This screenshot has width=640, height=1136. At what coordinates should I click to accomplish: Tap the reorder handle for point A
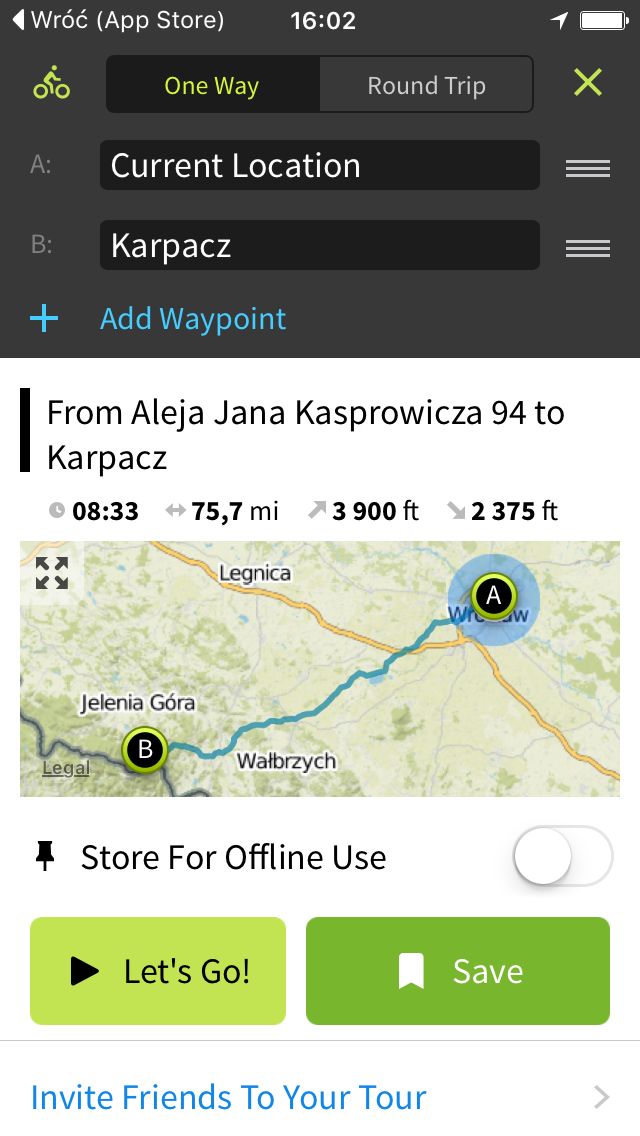click(x=588, y=168)
